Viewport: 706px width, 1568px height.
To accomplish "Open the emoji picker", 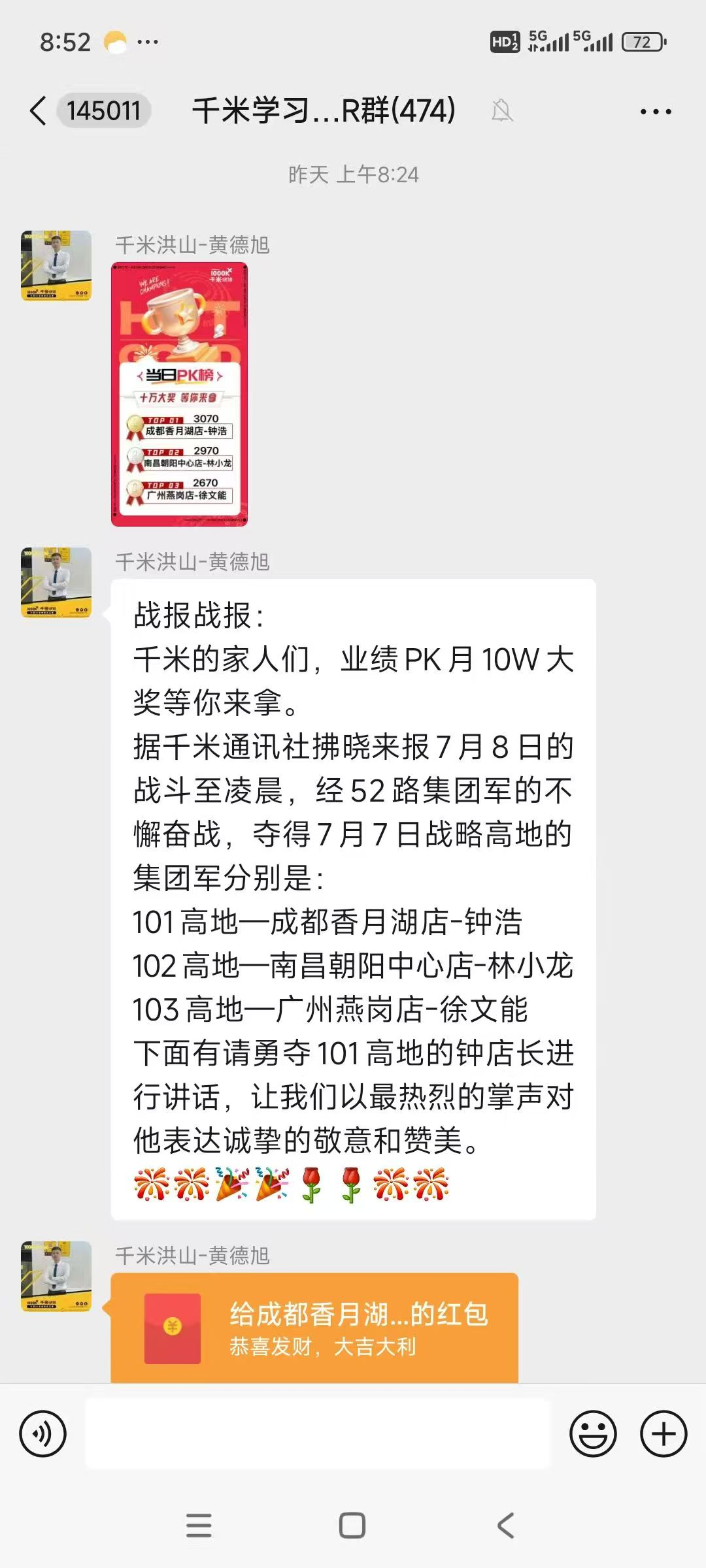I will point(593,1434).
